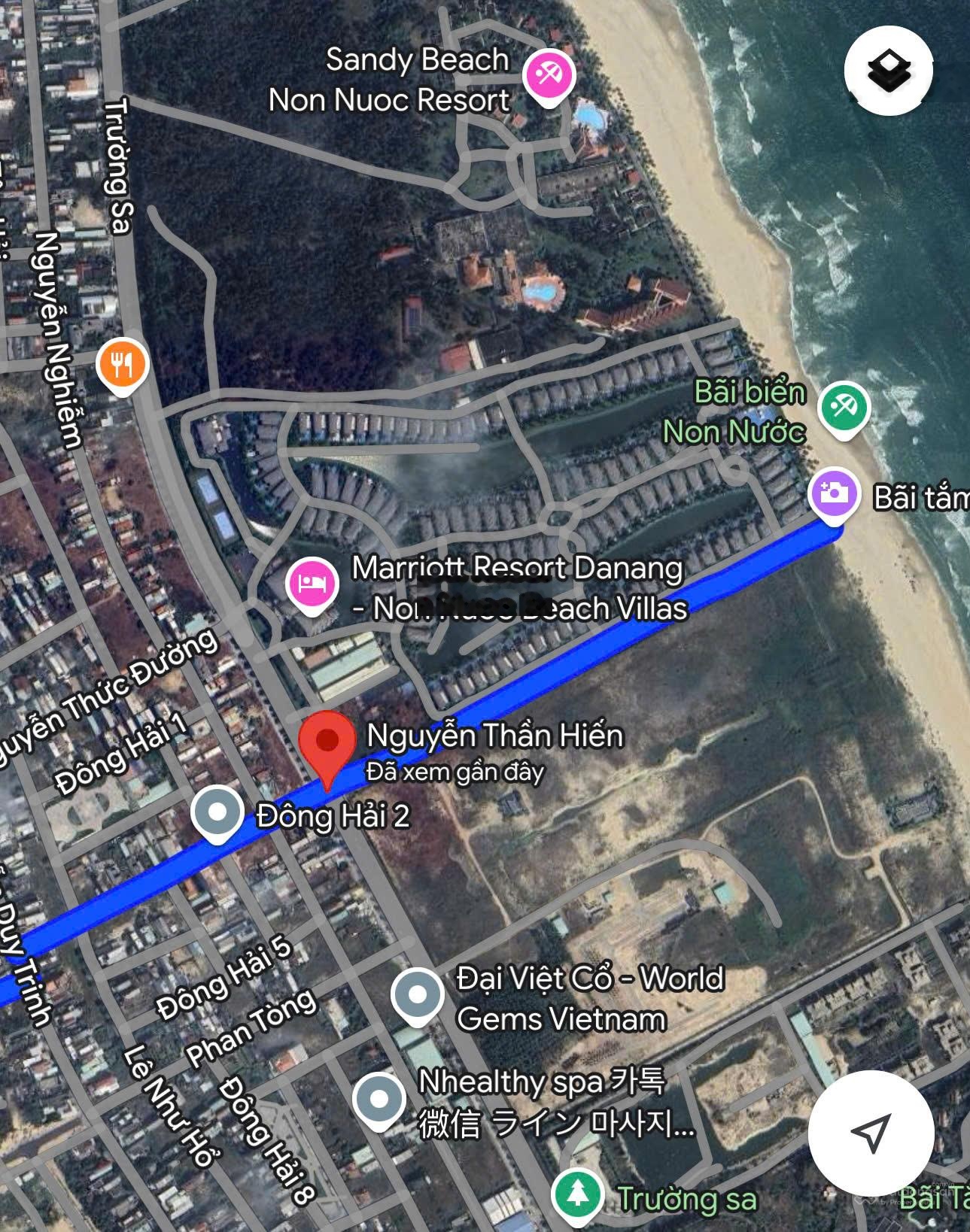Center map on my current location
Screen dimensions: 970x1232
[871, 1133]
